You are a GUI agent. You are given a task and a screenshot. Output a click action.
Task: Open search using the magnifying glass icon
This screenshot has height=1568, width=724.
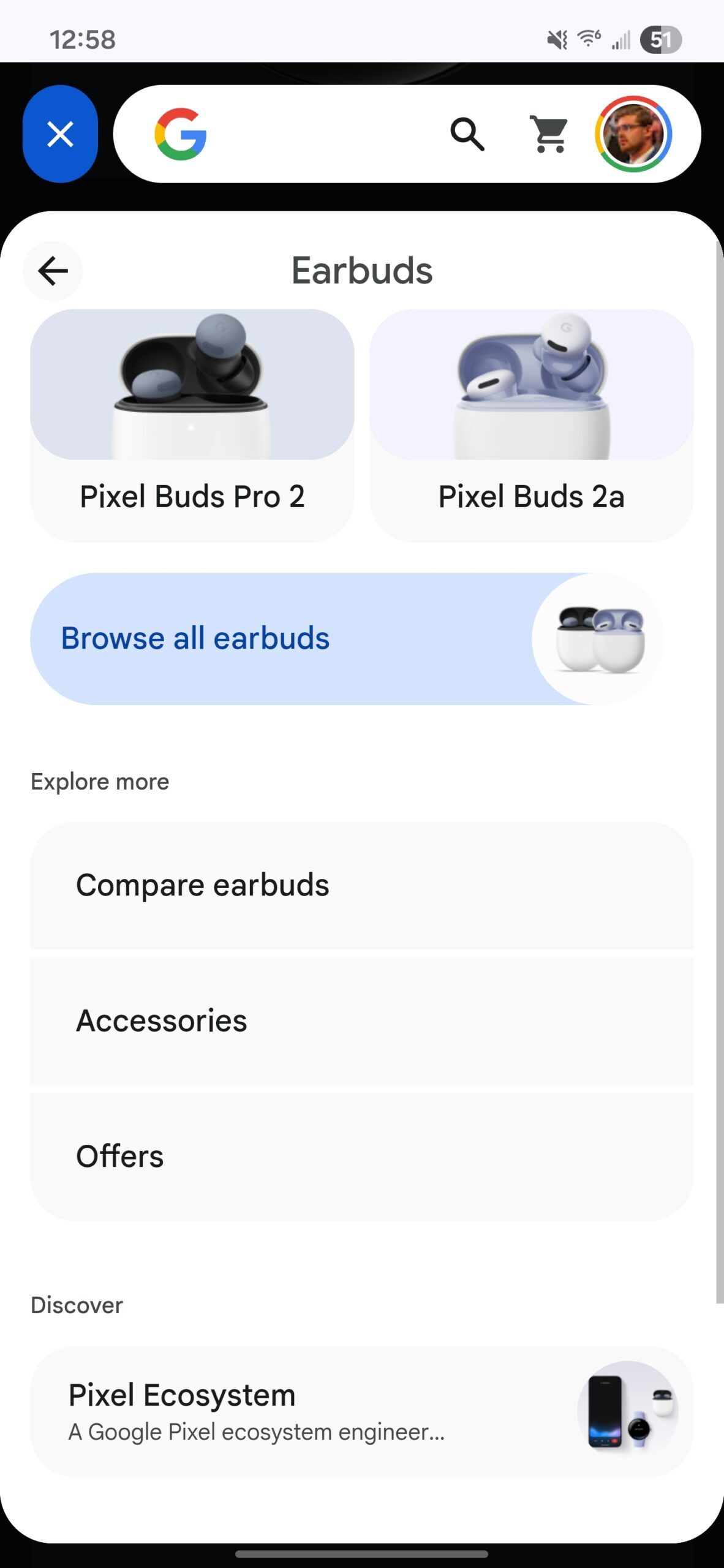tap(468, 135)
